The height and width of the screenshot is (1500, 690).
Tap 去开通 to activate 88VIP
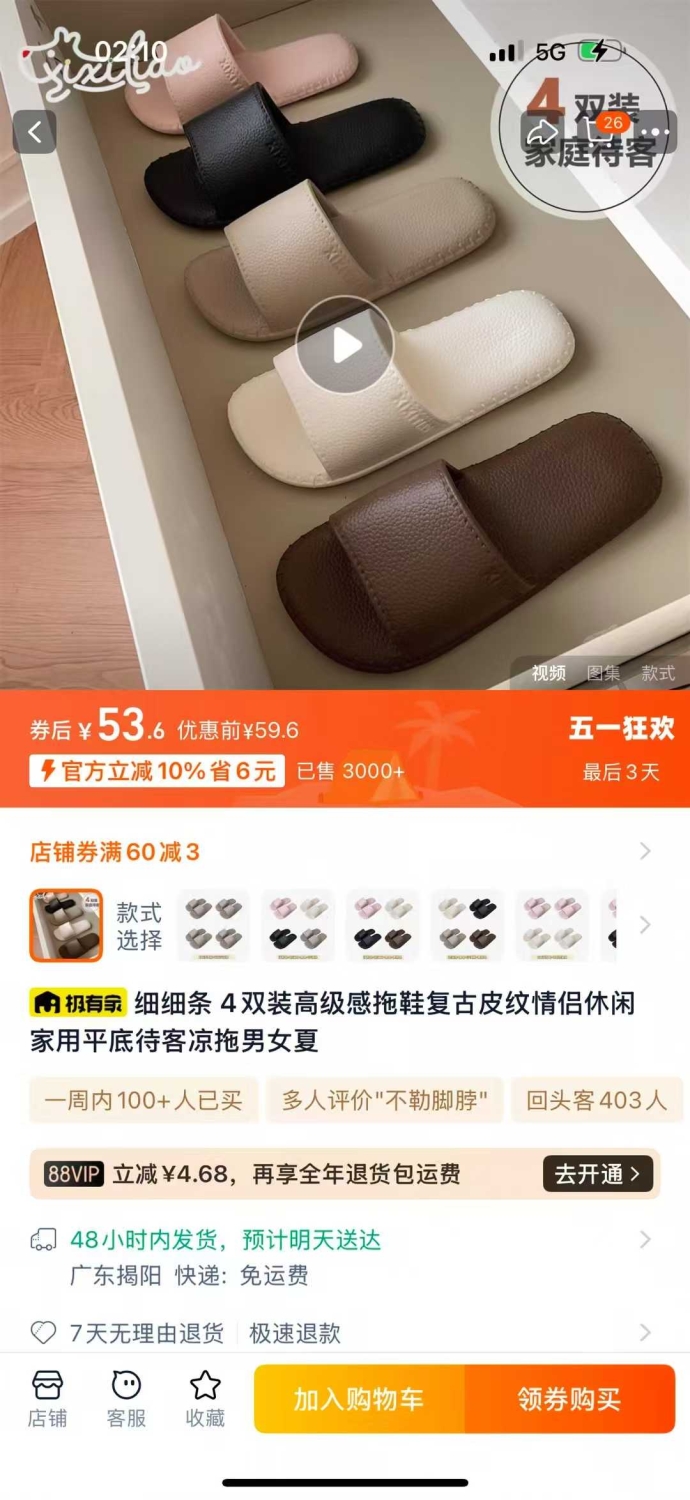pos(598,1174)
